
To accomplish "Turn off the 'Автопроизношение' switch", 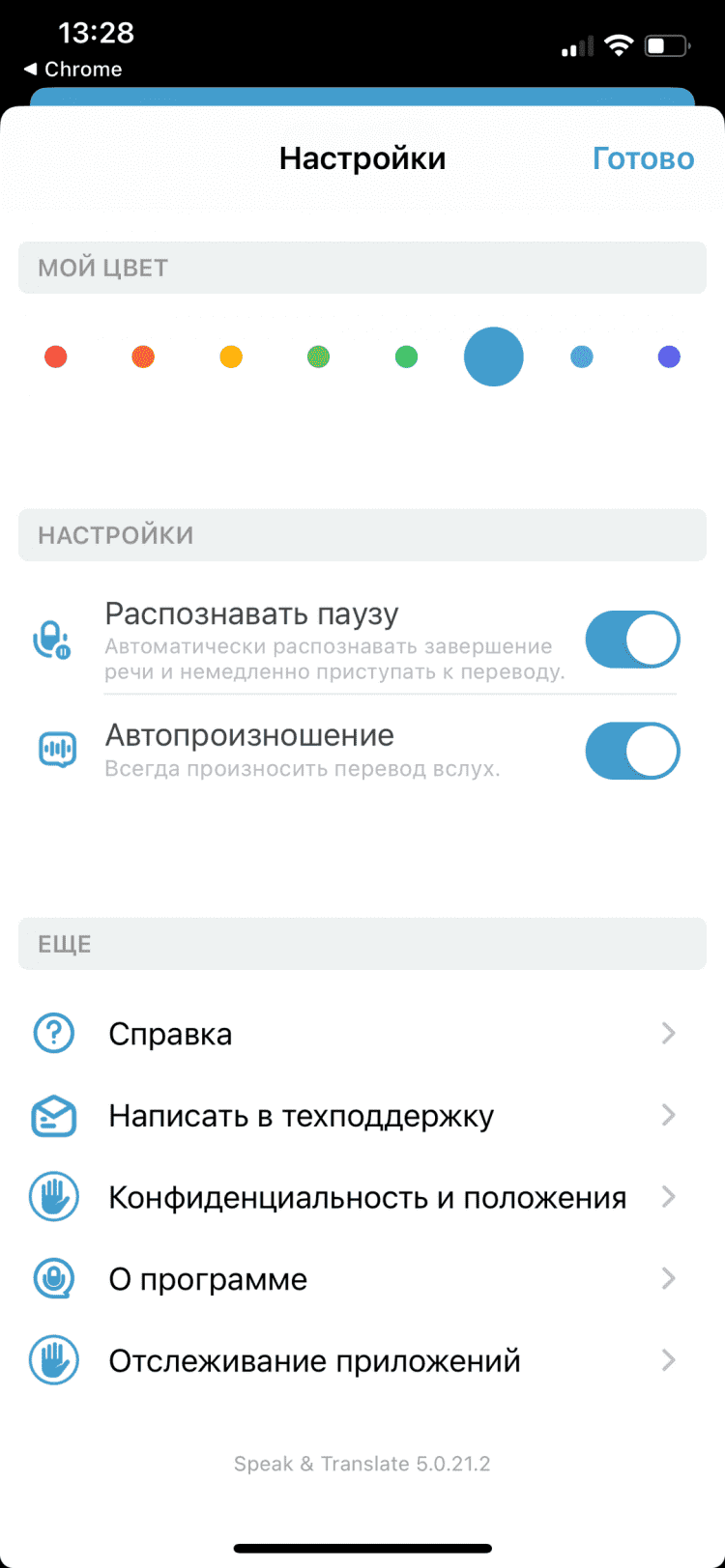I will pos(632,751).
